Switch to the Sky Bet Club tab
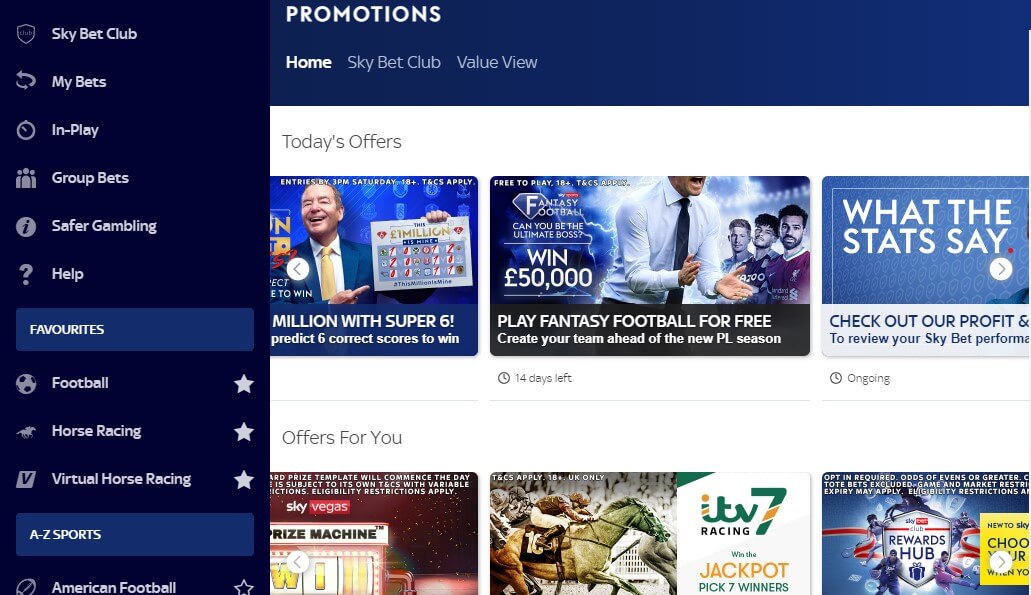Screen dimensions: 1031x595 pos(394,62)
